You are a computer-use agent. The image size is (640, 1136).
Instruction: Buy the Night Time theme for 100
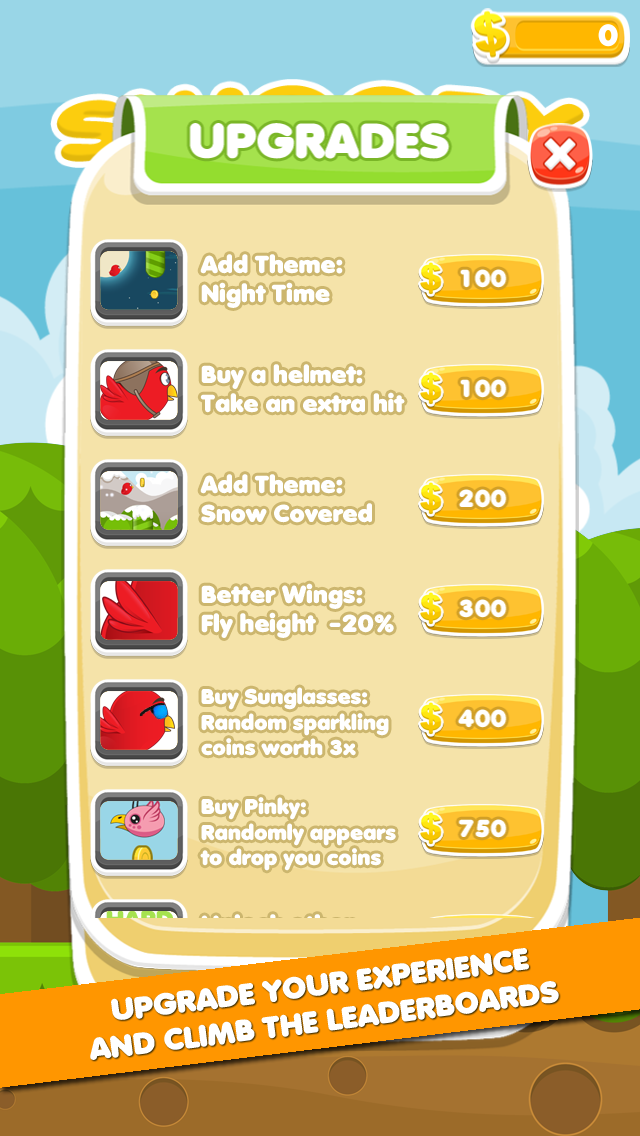pyautogui.click(x=481, y=280)
